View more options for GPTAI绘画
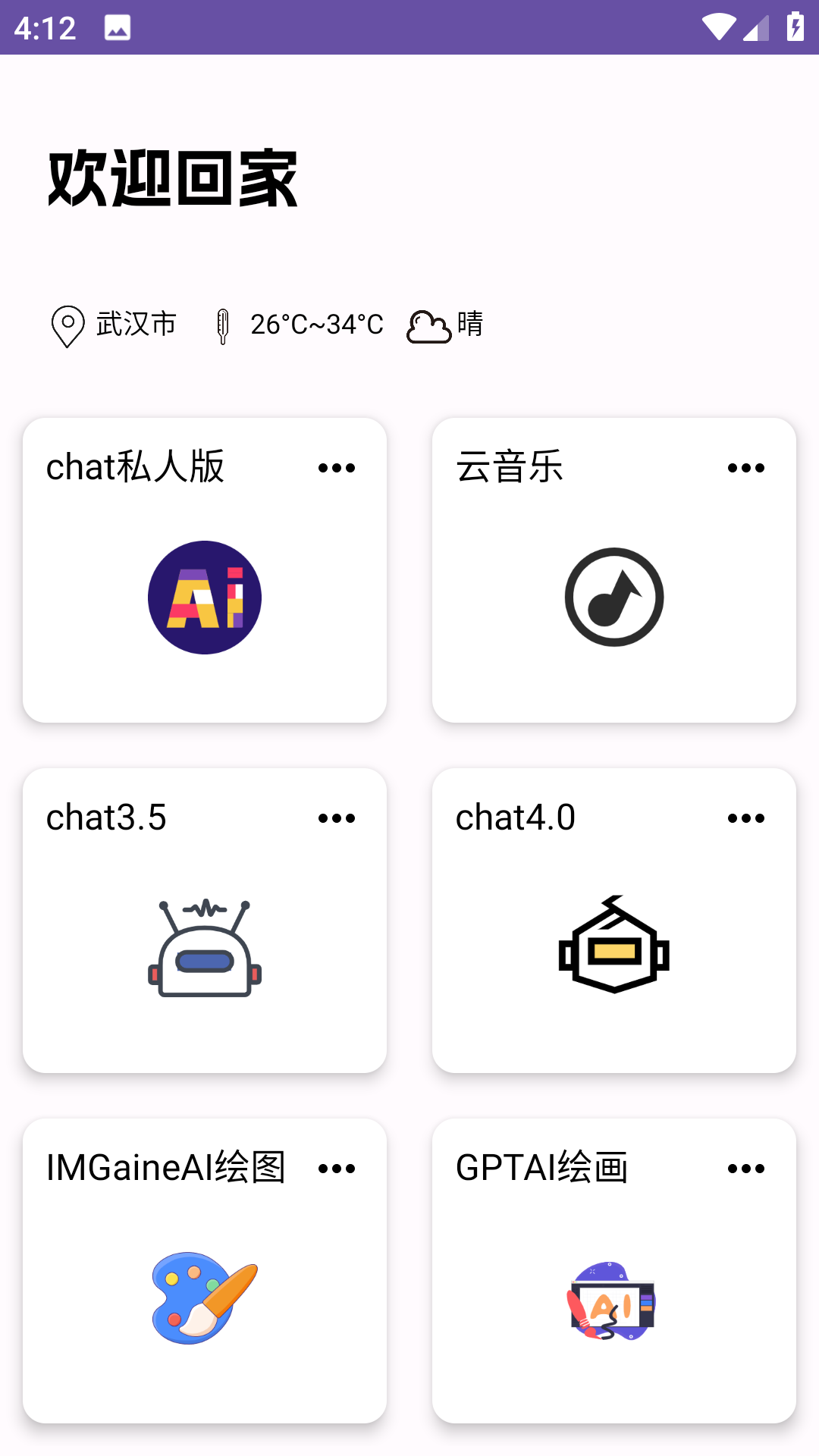The height and width of the screenshot is (1456, 819). point(746,1169)
